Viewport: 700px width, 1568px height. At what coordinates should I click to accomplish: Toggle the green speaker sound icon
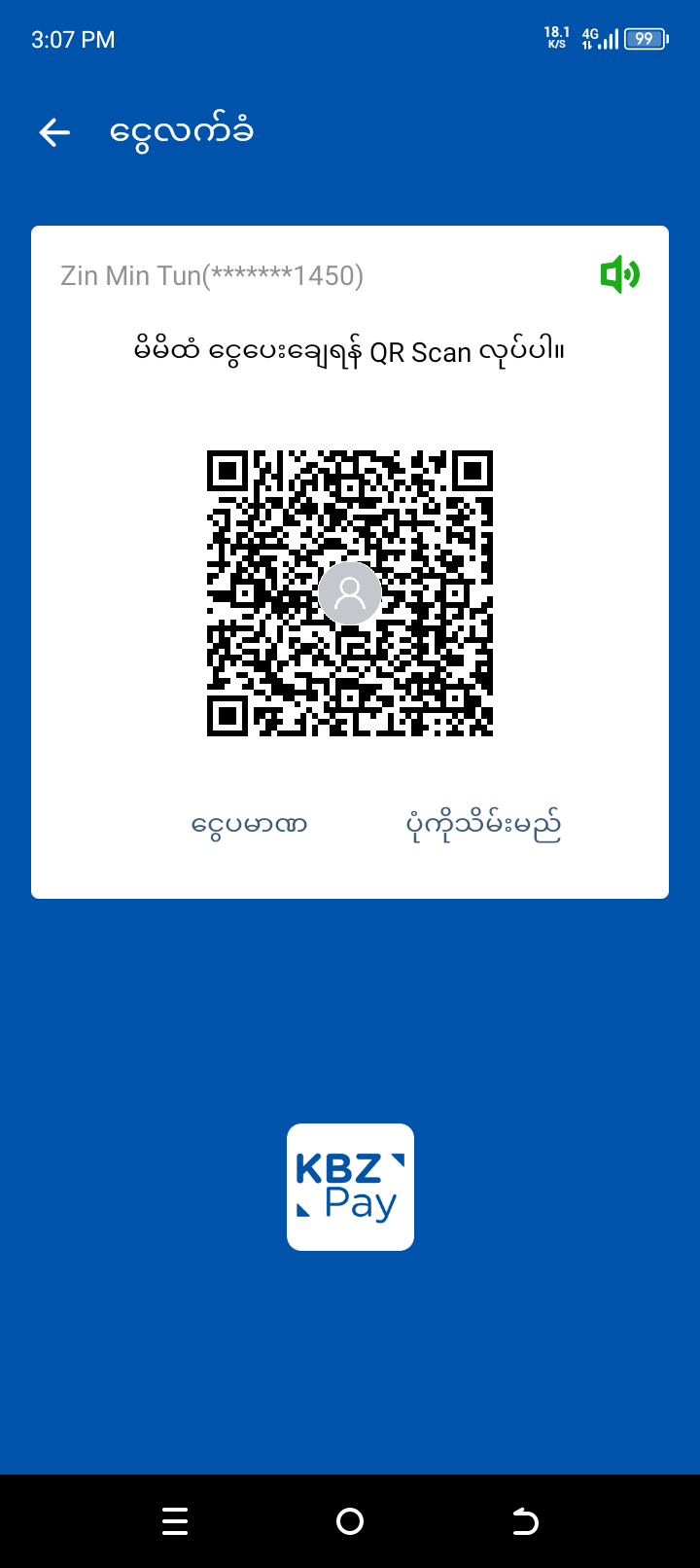click(x=619, y=275)
